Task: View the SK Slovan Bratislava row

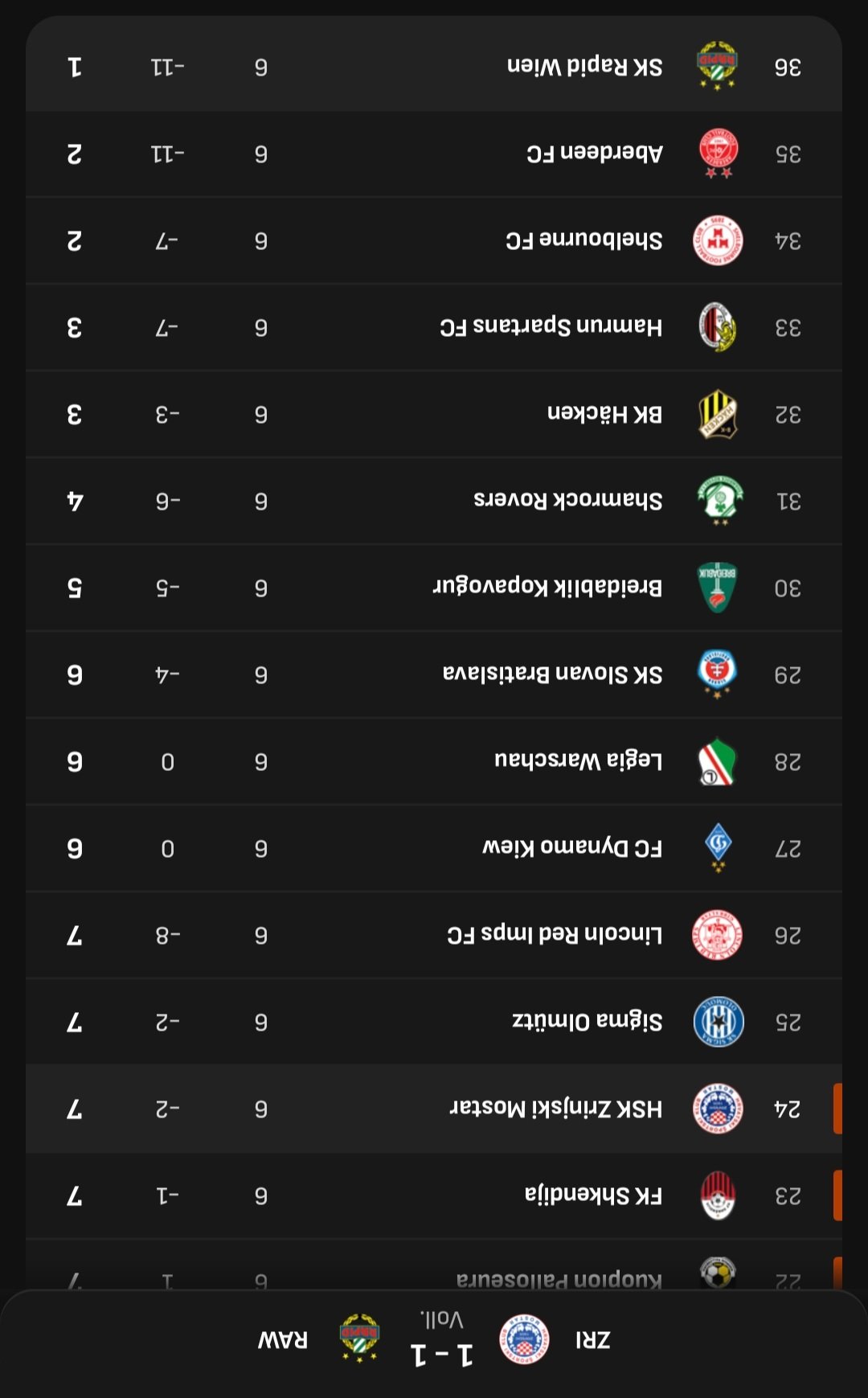Action: pyautogui.click(x=434, y=674)
